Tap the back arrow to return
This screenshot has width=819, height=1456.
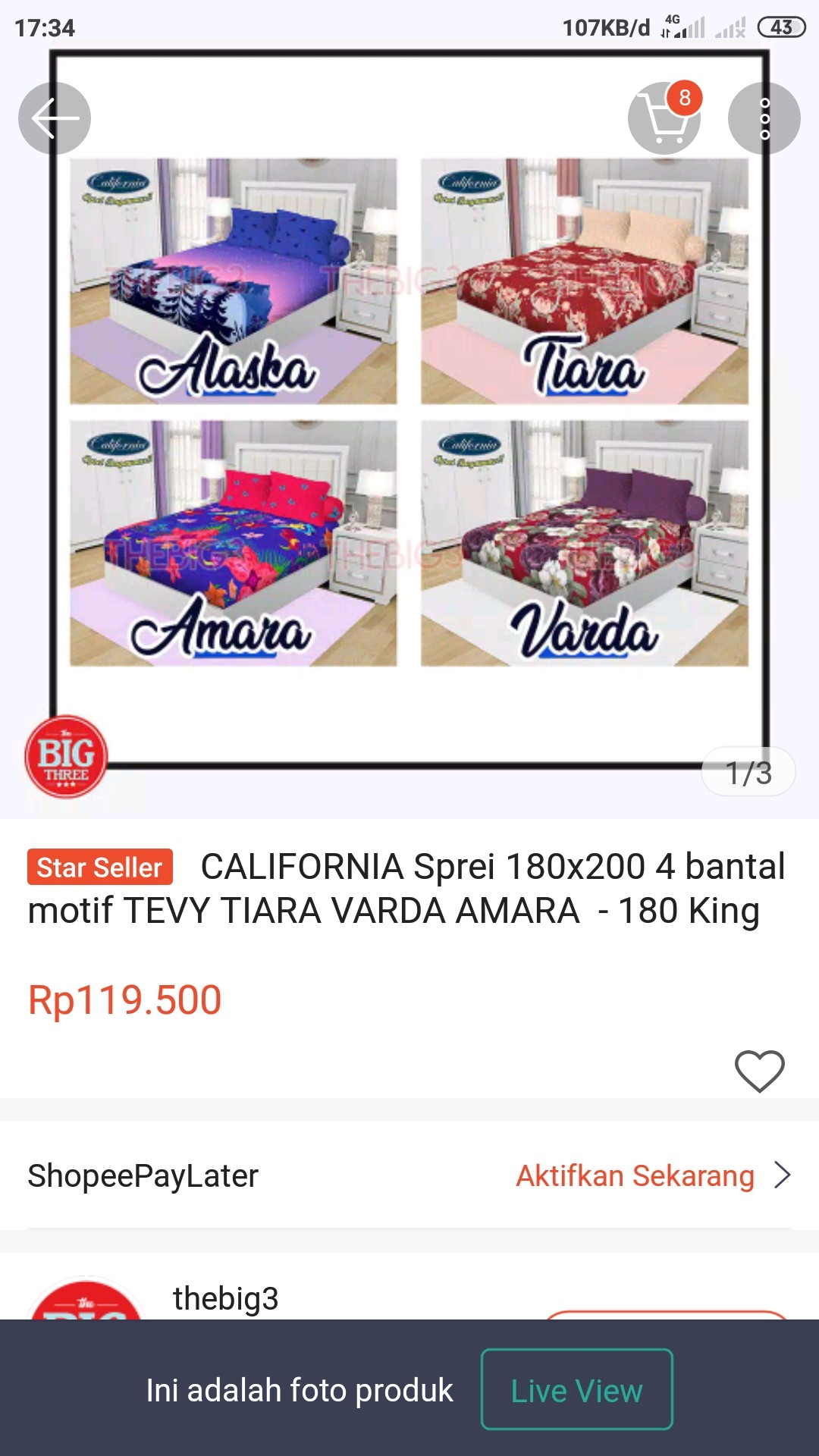pyautogui.click(x=54, y=118)
